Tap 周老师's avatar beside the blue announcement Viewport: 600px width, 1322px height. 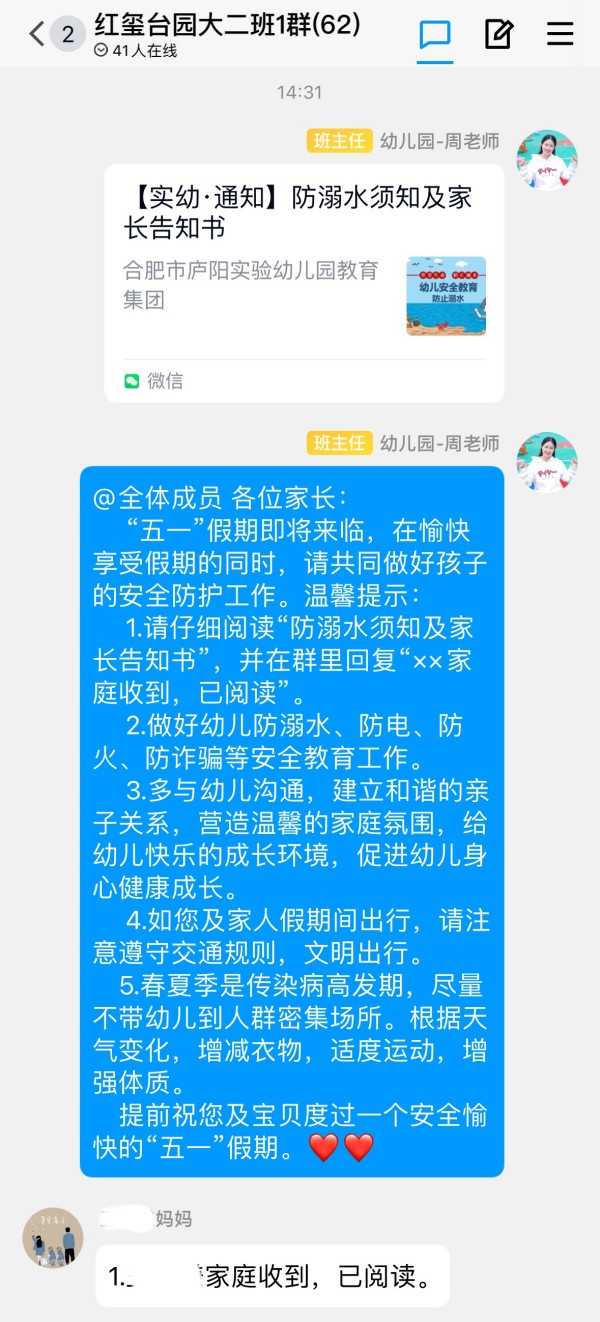pyautogui.click(x=546, y=463)
